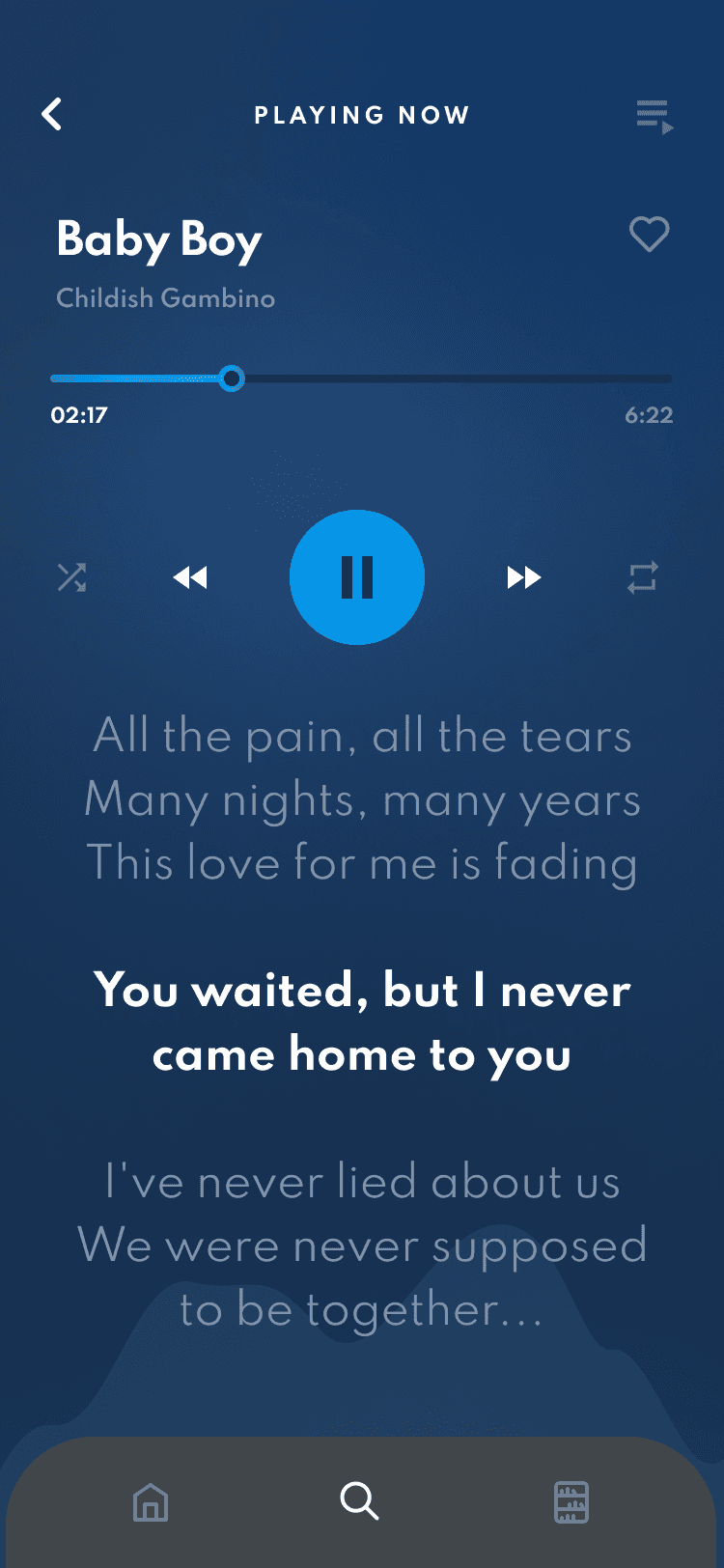724x1568 pixels.
Task: Skip to the previous track
Action: [x=190, y=577]
